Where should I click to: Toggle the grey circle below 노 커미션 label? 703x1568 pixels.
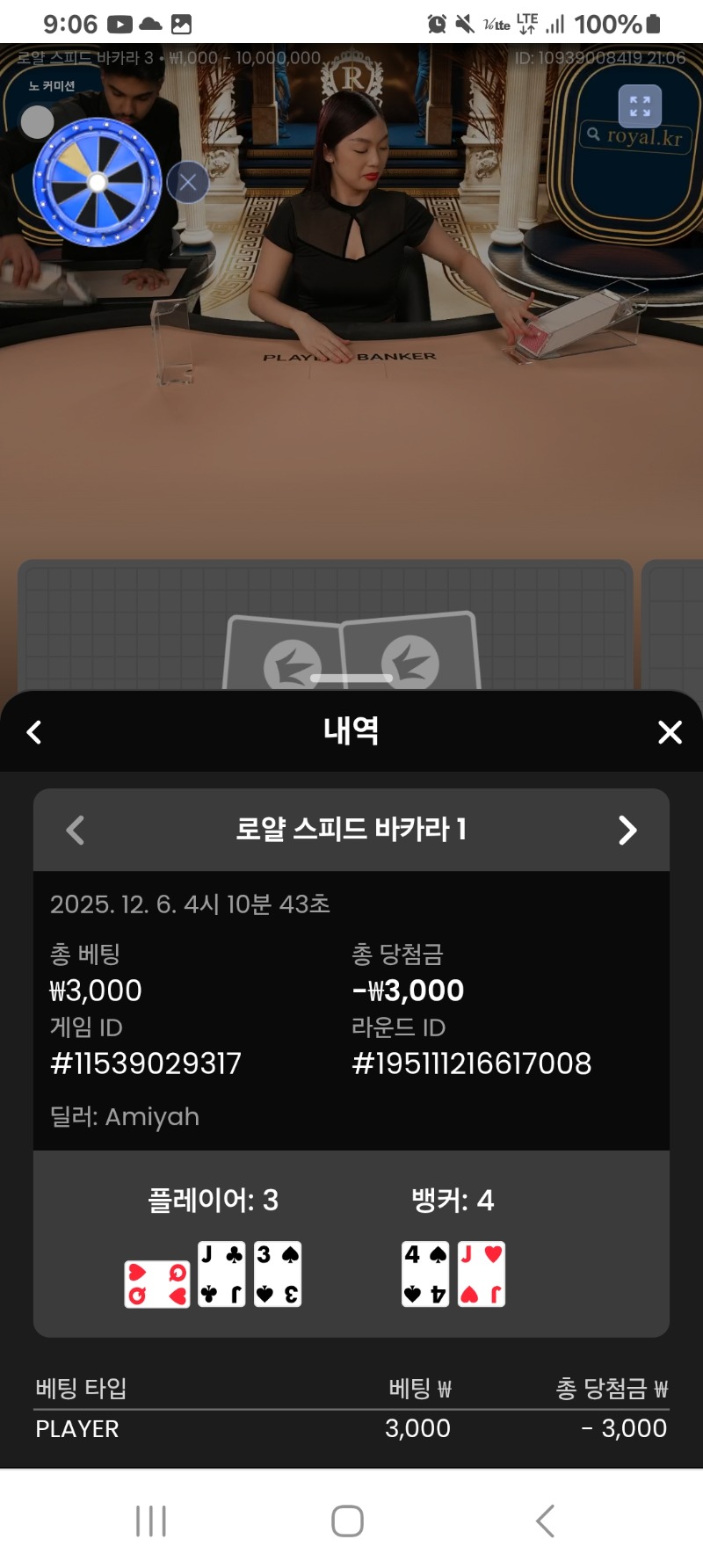[37, 121]
